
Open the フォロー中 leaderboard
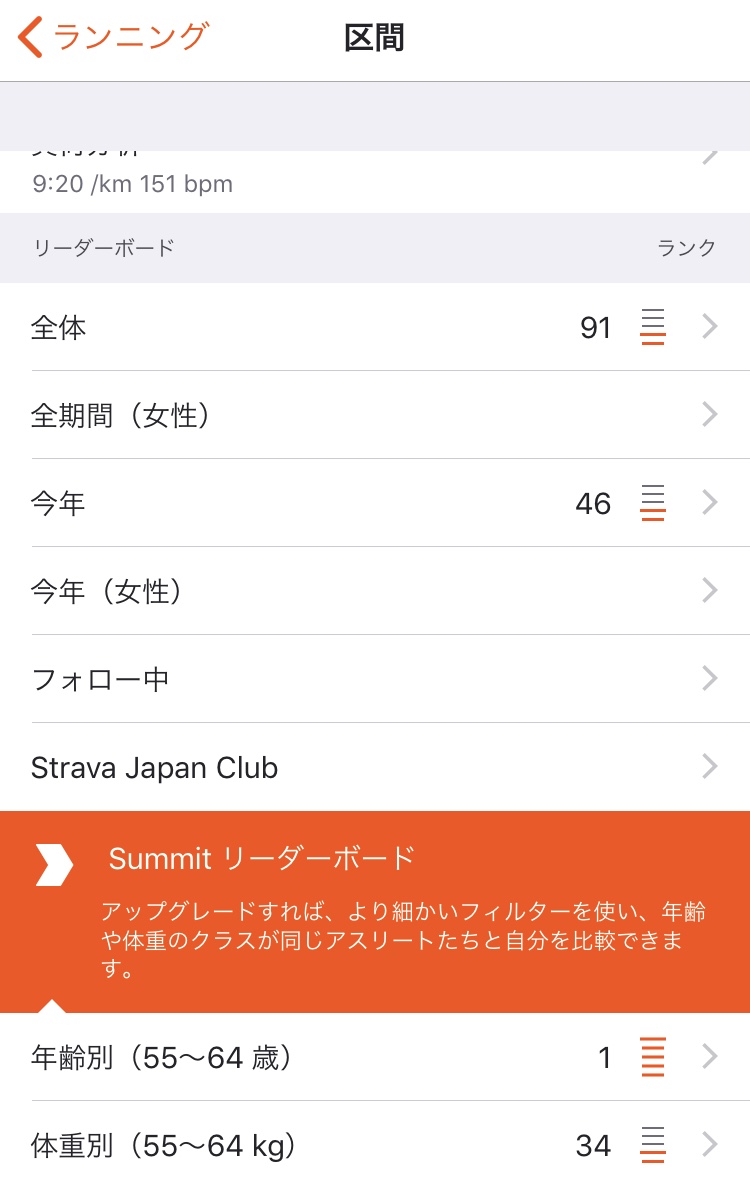click(375, 679)
